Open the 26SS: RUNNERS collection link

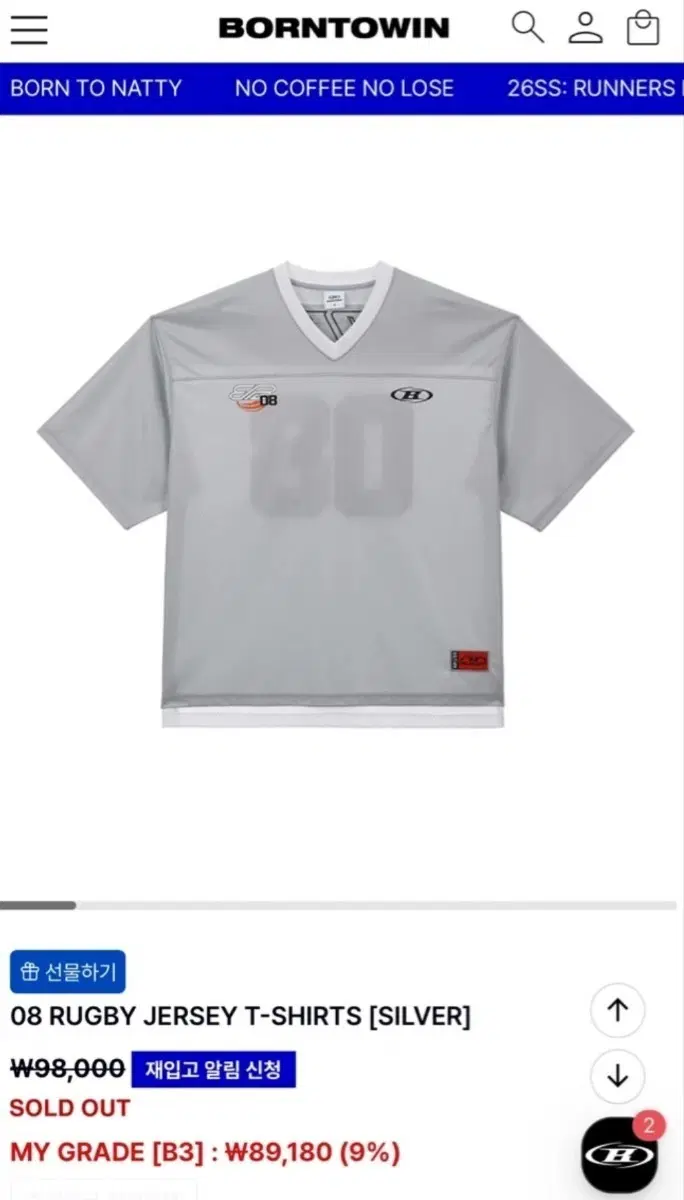594,88
